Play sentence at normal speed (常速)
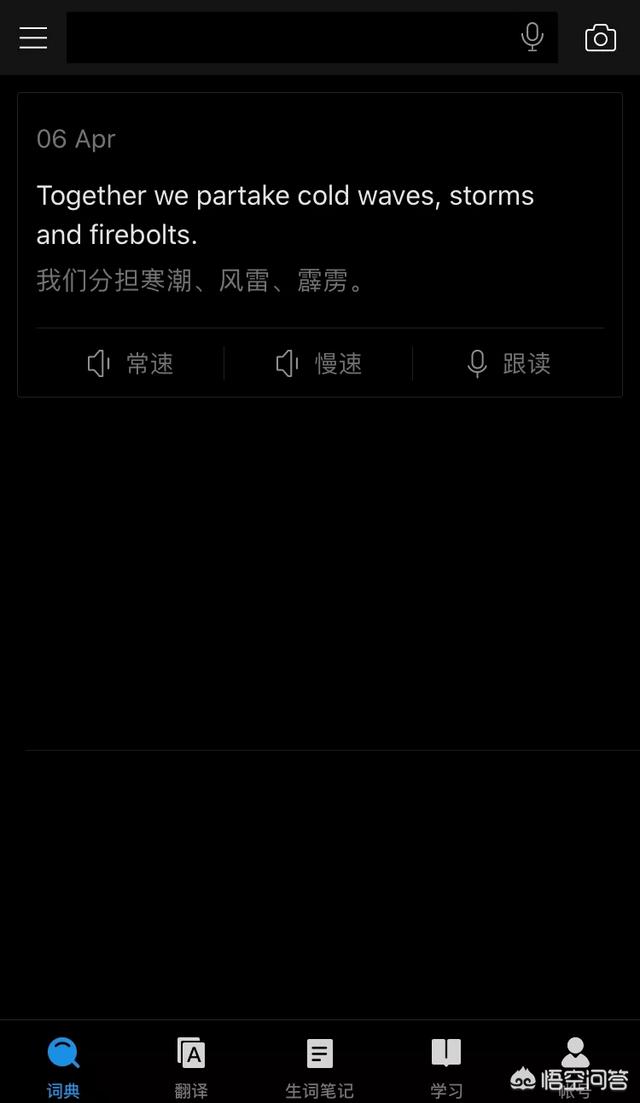This screenshot has width=640, height=1103. tap(131, 364)
